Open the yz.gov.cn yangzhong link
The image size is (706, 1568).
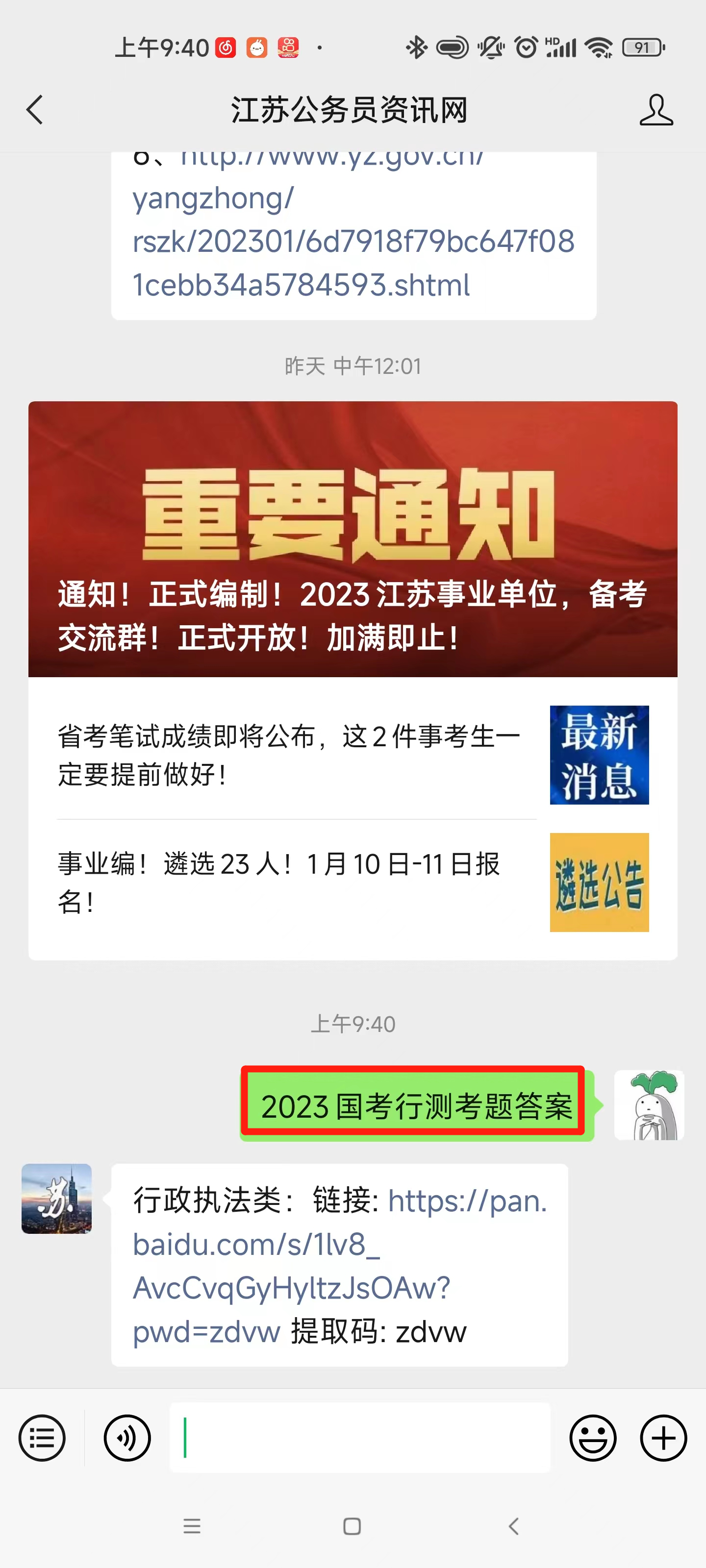[353, 242]
